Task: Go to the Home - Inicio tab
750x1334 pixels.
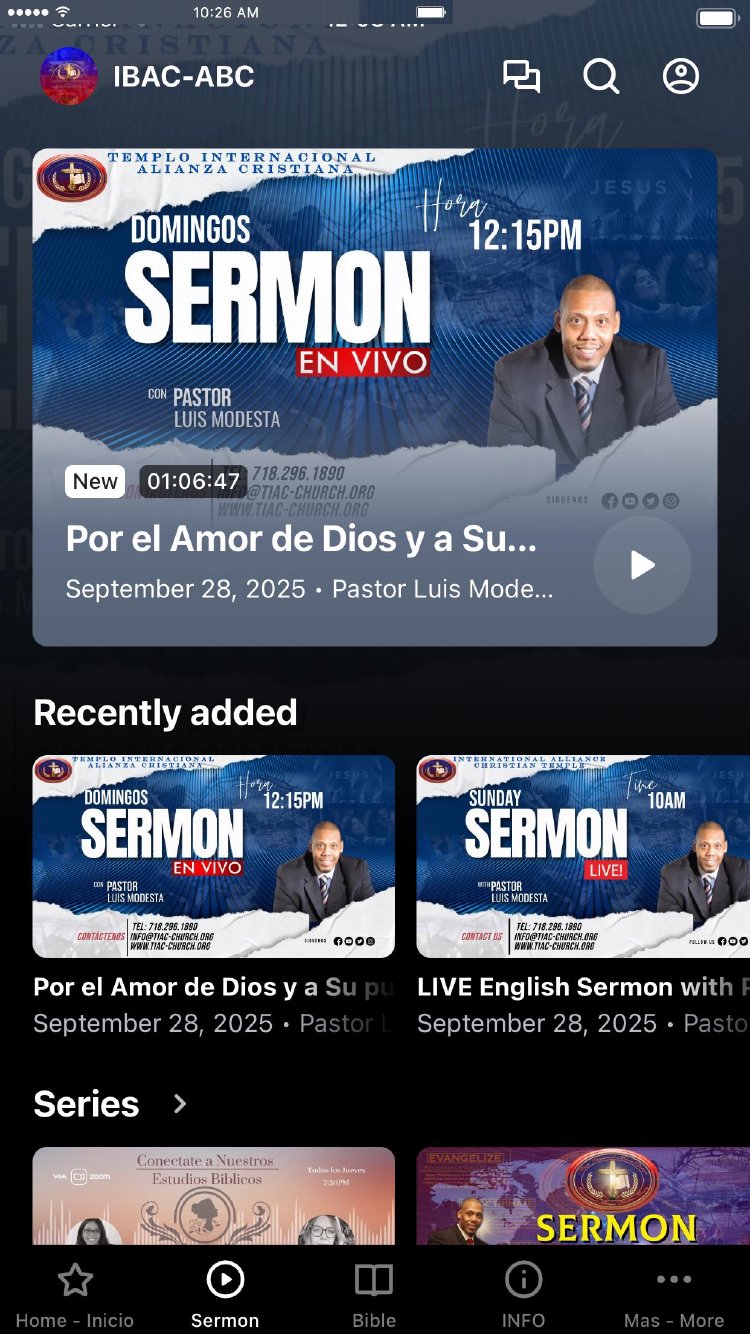Action: coord(75,1295)
